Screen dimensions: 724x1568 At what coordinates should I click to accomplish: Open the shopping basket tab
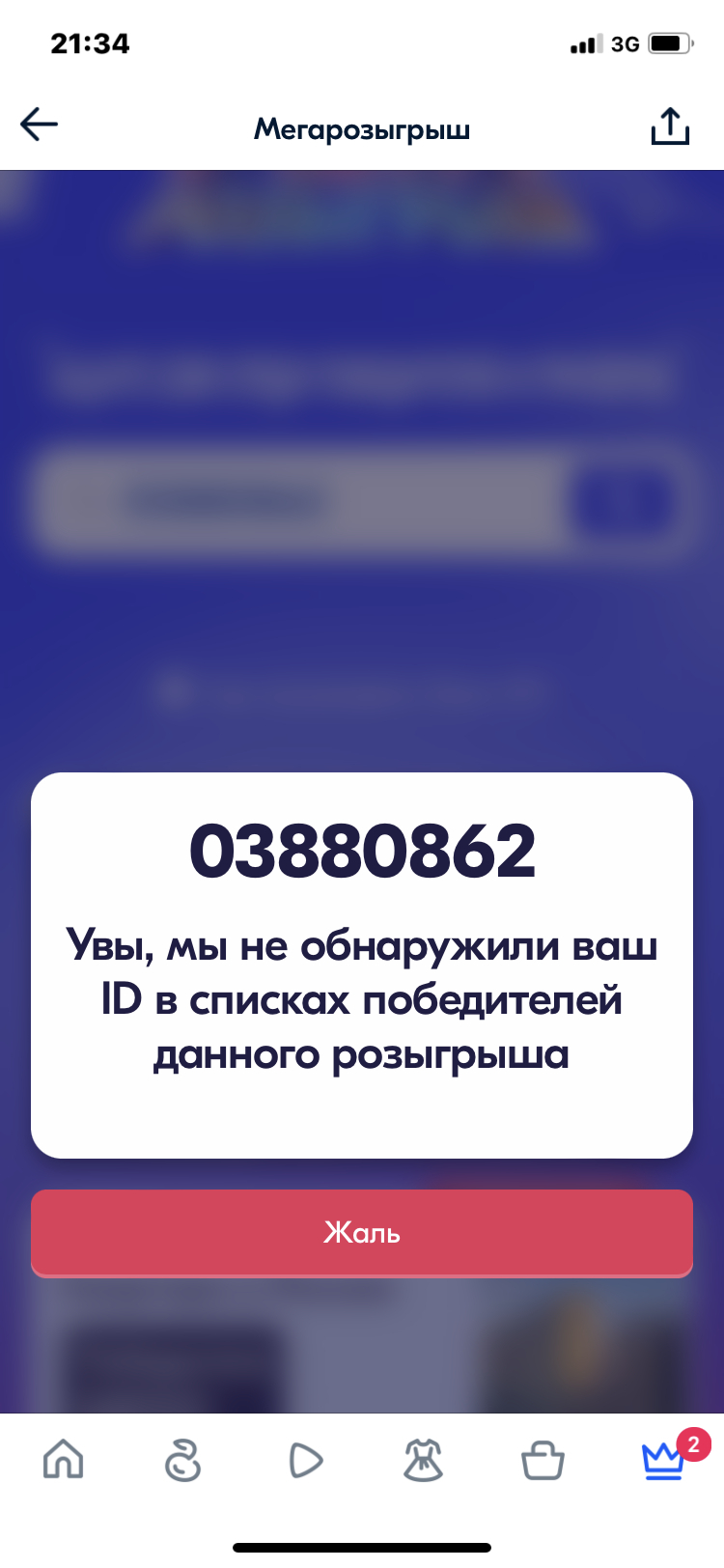click(543, 1460)
